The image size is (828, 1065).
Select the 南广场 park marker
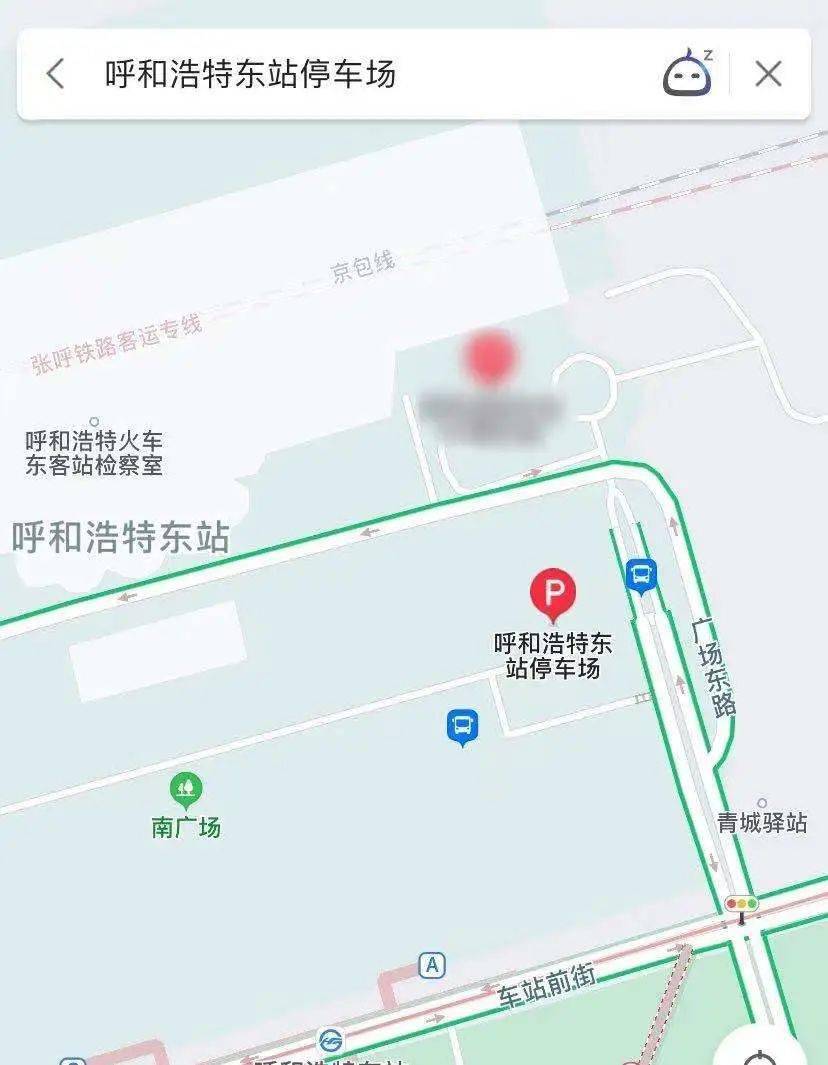pyautogui.click(x=185, y=791)
